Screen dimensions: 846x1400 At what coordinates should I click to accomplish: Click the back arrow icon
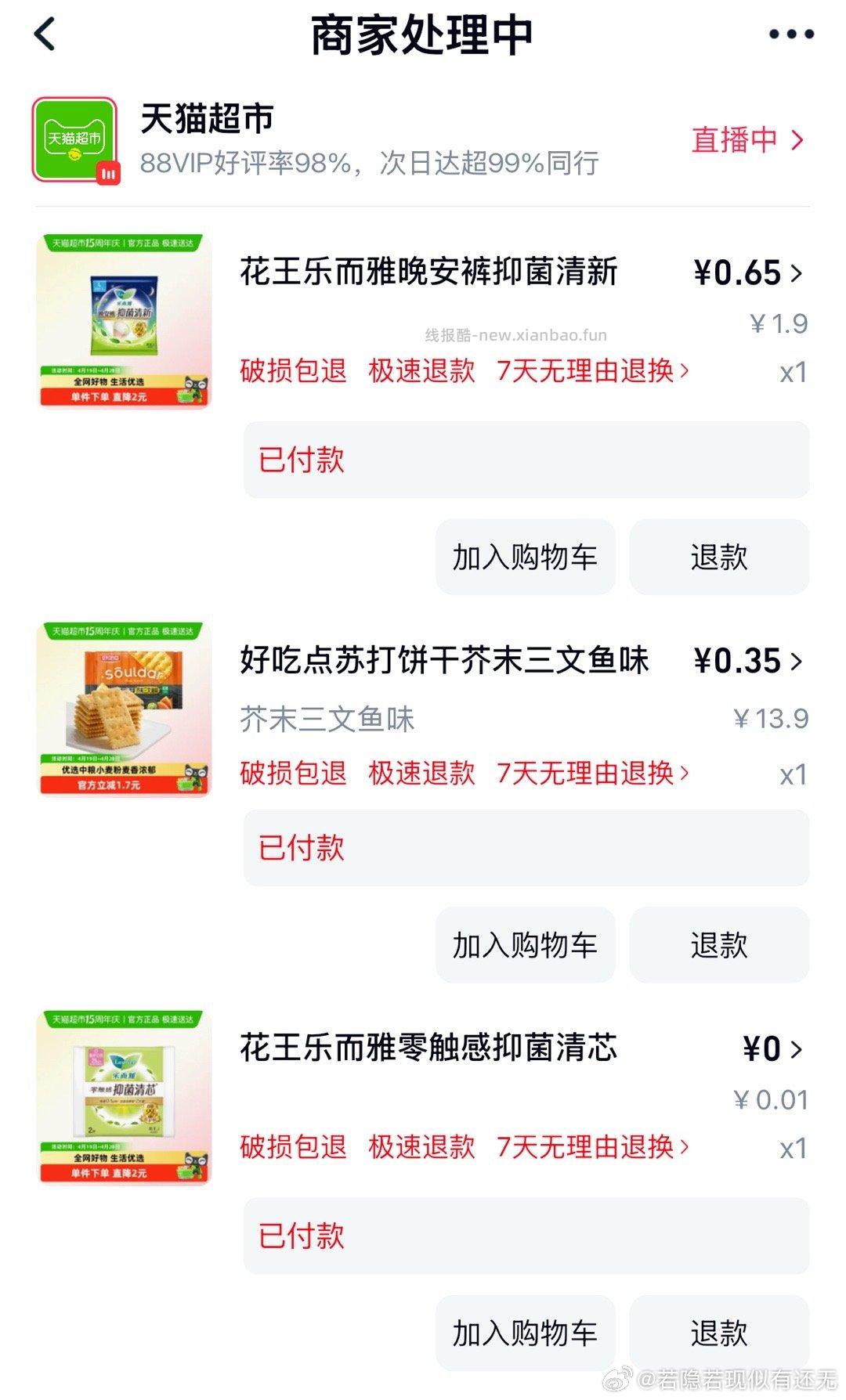pyautogui.click(x=45, y=34)
